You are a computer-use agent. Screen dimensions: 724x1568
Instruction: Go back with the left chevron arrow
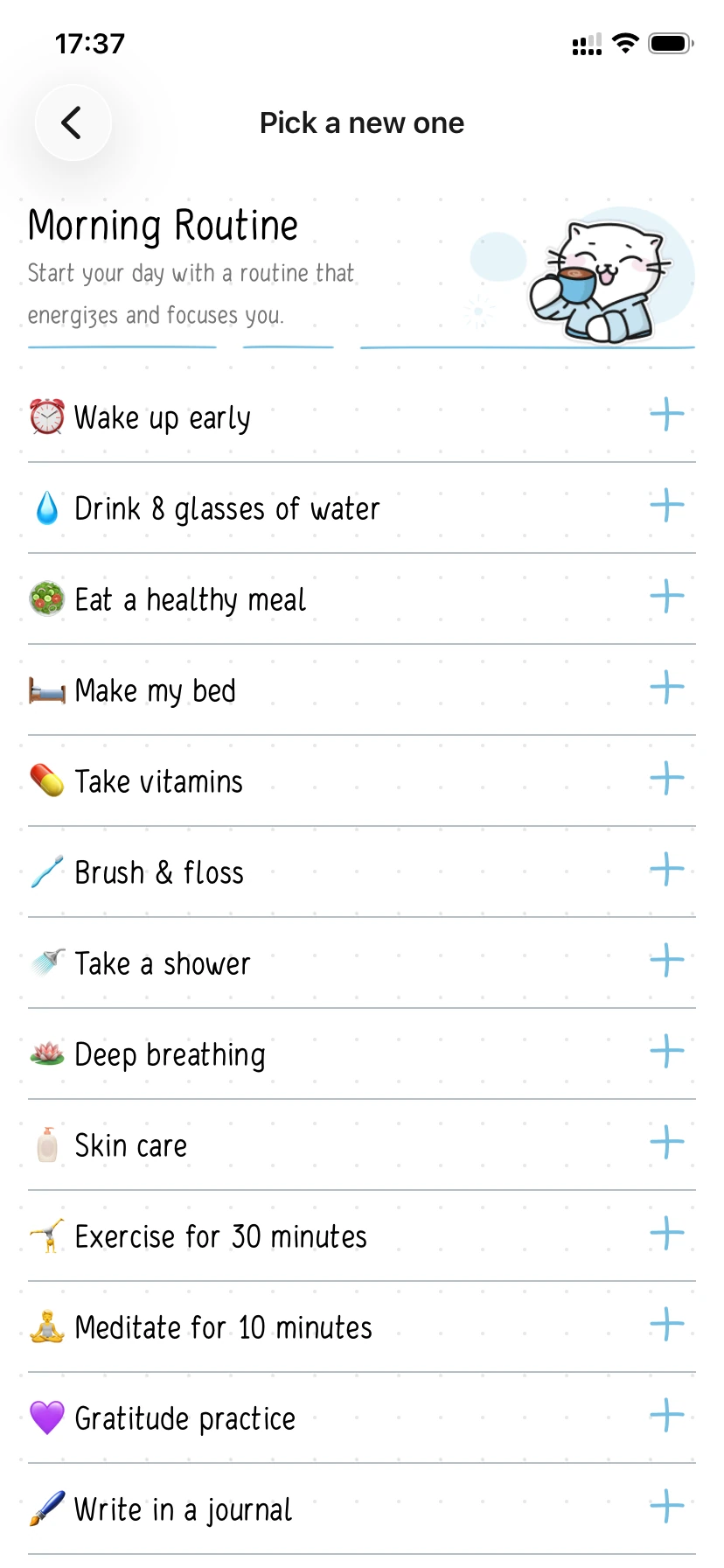(x=73, y=122)
